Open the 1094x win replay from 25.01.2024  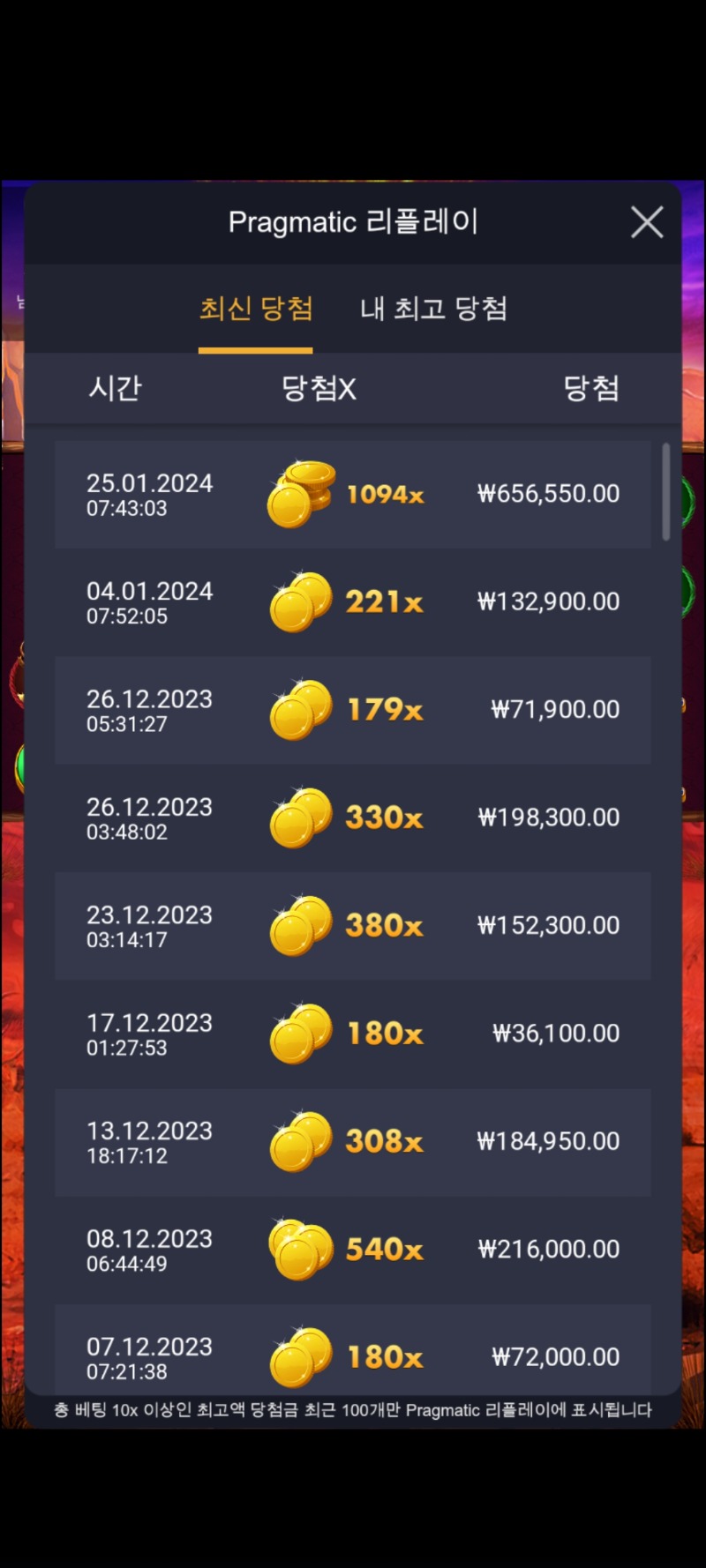tap(353, 495)
